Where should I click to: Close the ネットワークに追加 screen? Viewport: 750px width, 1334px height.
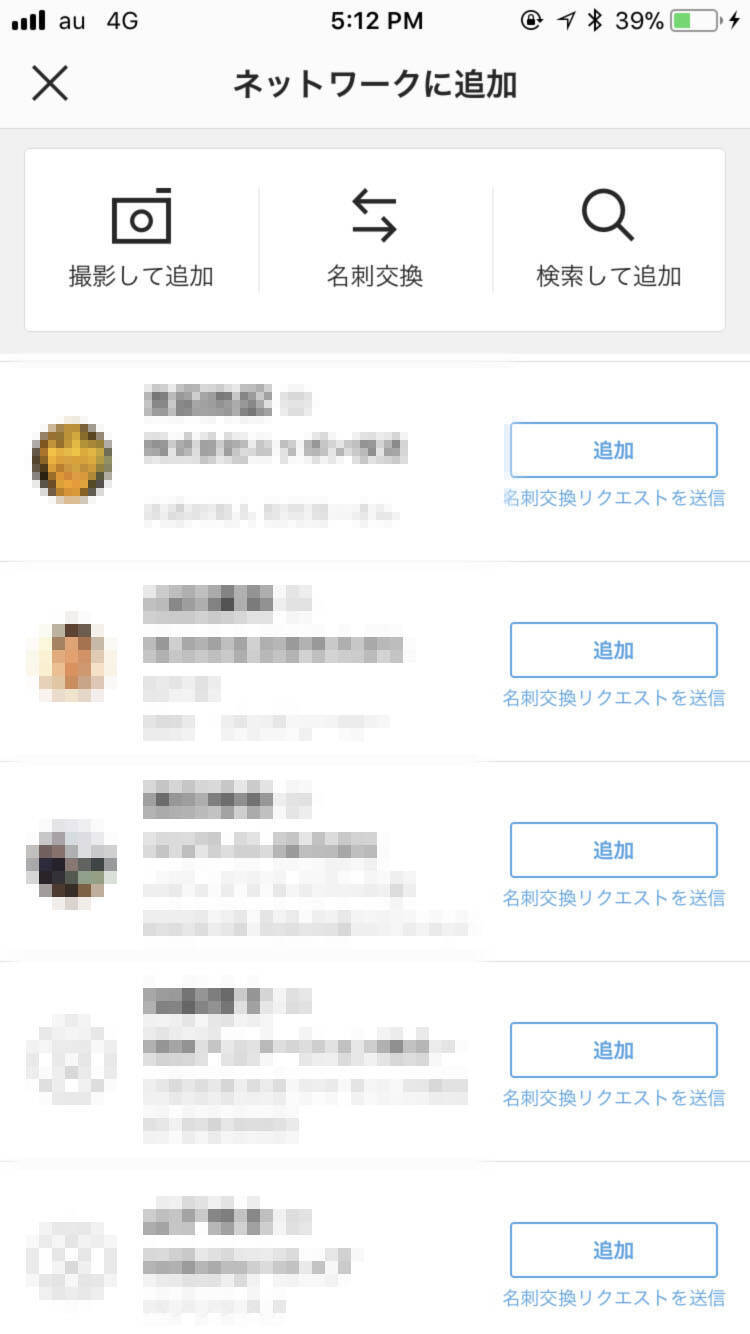pyautogui.click(x=49, y=84)
